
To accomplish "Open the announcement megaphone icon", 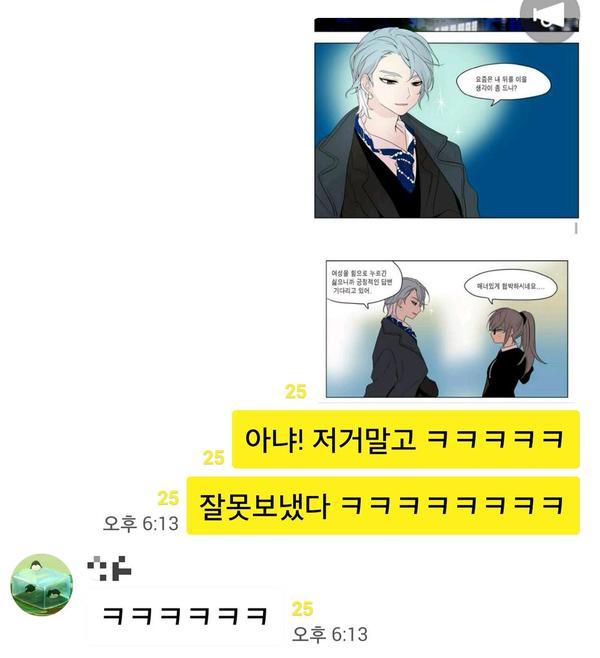I will tap(549, 15).
